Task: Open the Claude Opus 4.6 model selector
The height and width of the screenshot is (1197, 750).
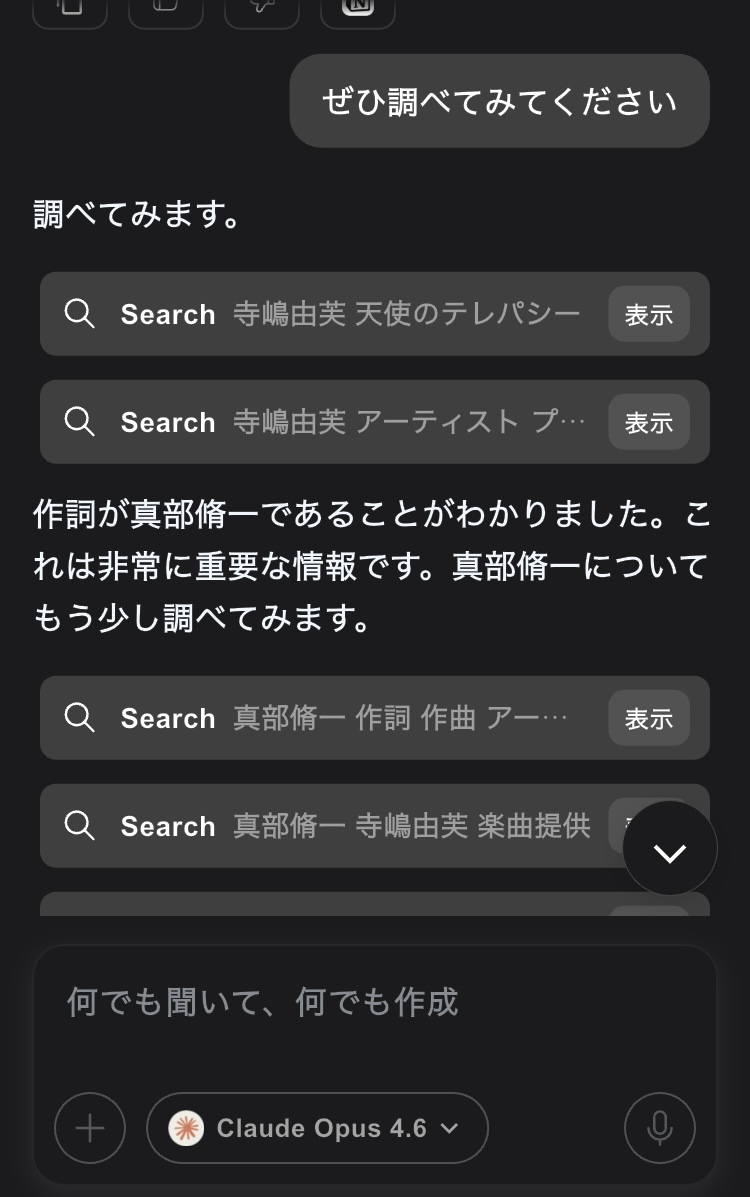Action: (x=317, y=1129)
